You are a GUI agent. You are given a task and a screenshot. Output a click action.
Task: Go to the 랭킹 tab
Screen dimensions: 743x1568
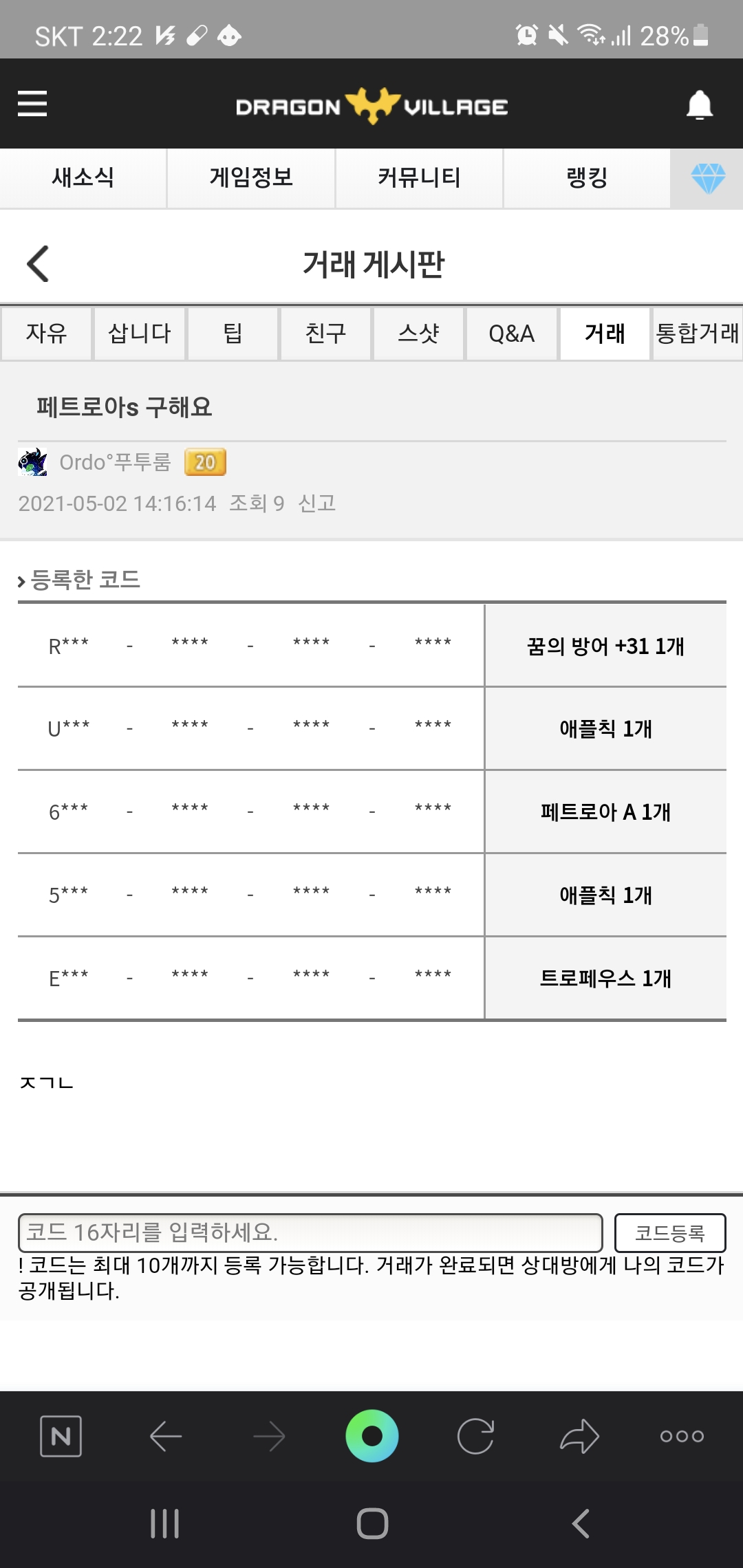click(587, 178)
